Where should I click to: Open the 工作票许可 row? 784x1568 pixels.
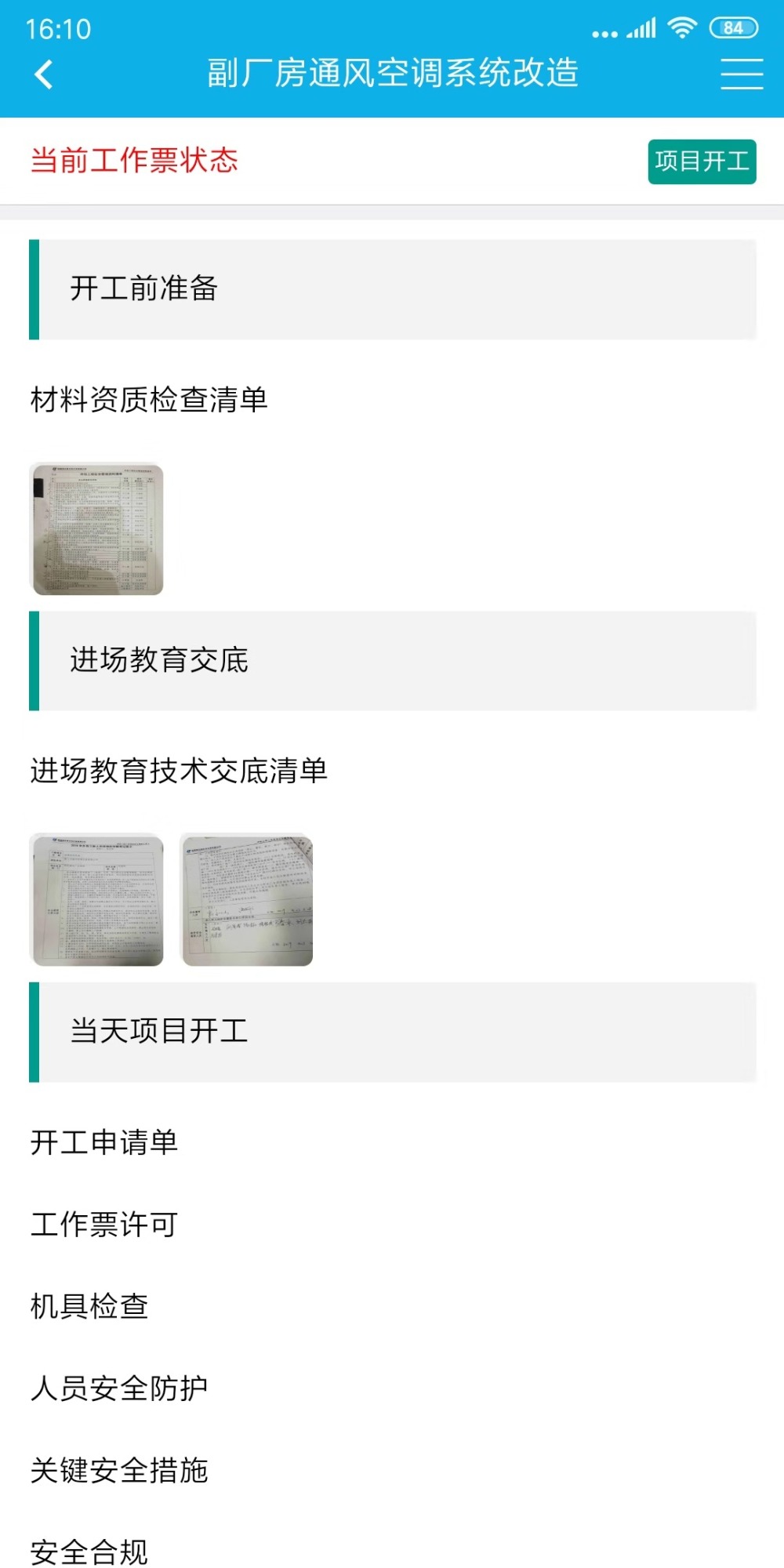392,1224
